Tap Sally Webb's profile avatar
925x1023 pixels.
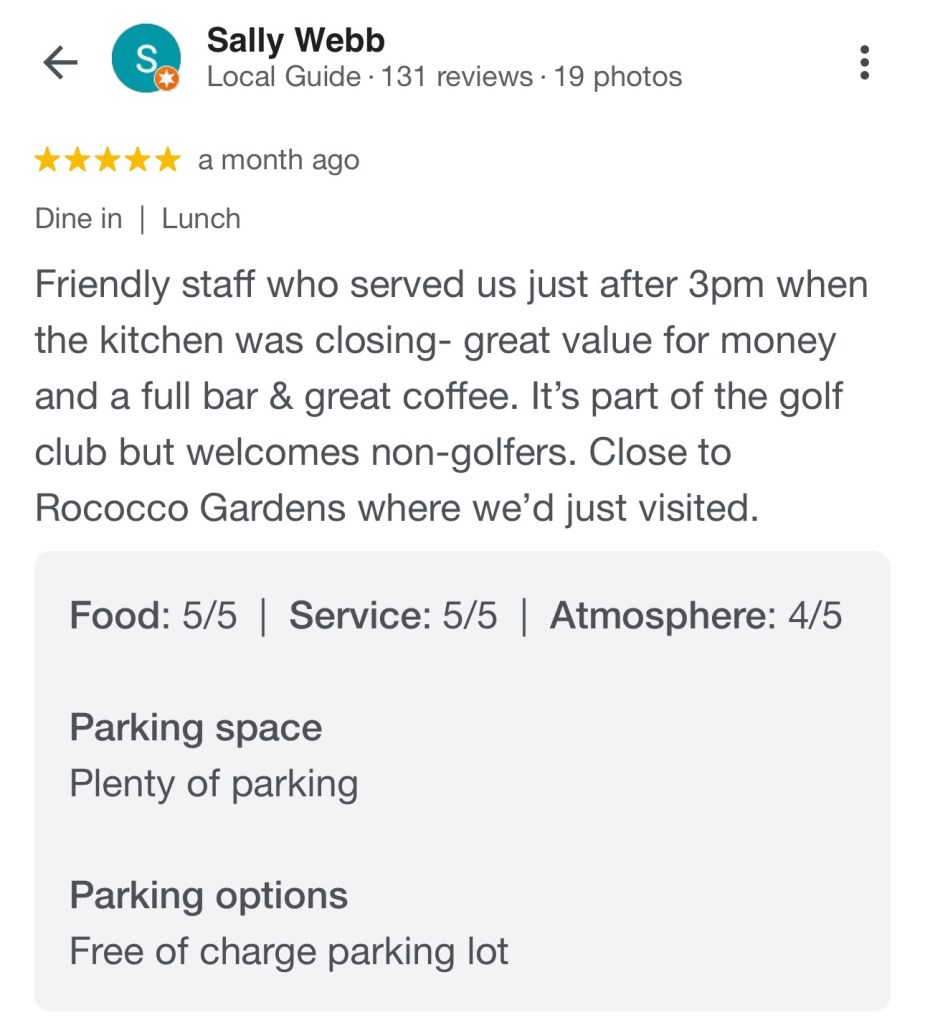click(145, 60)
